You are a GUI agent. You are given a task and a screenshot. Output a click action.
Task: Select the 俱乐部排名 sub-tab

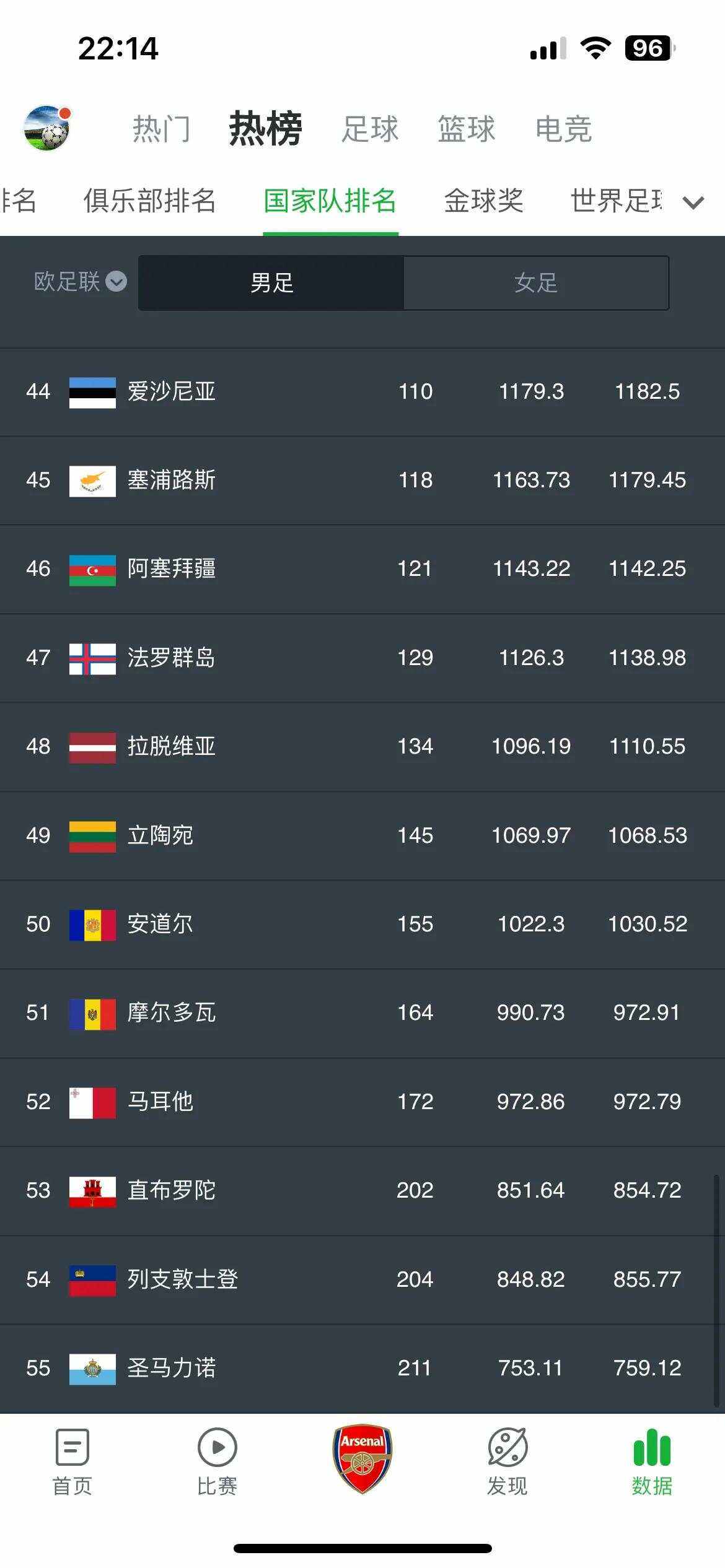149,201
